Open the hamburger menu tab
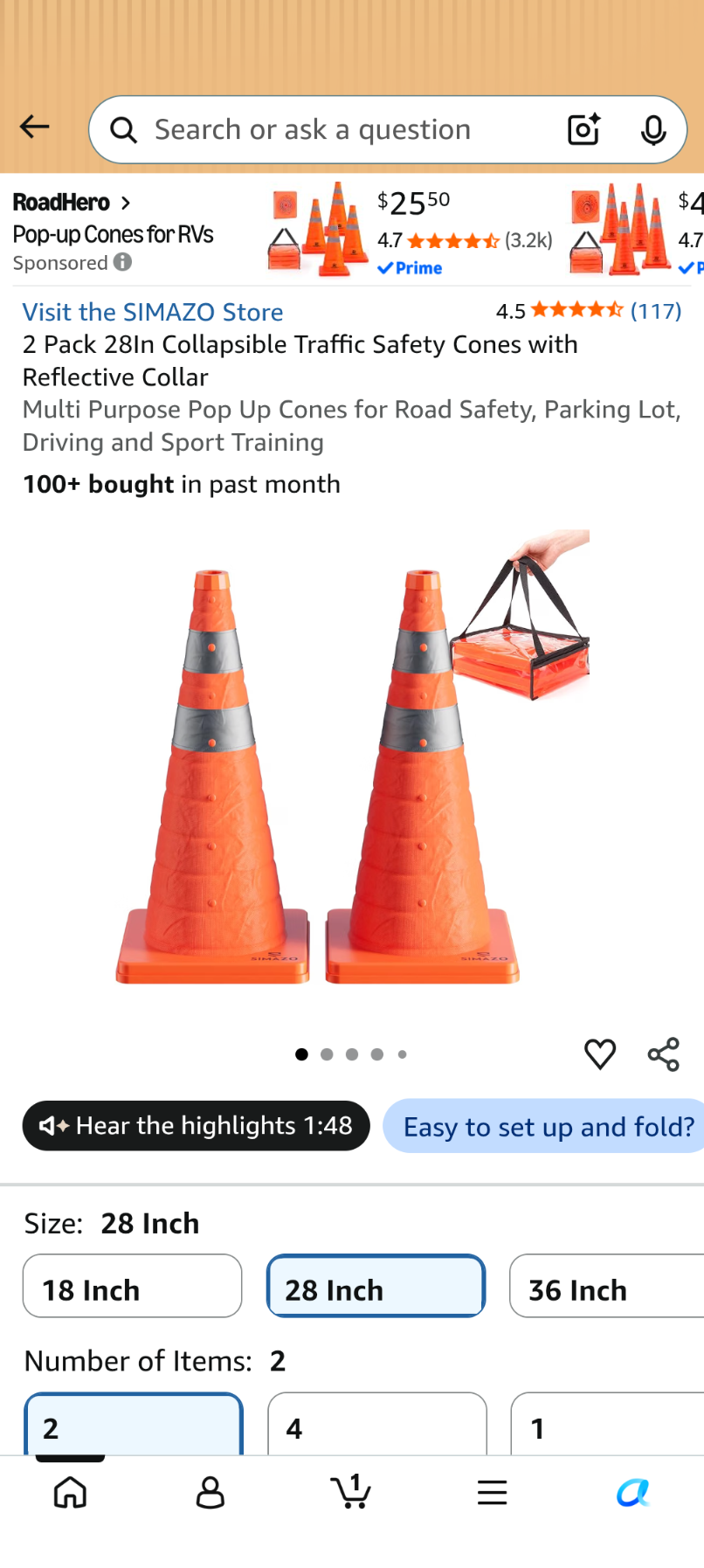 coord(493,1493)
